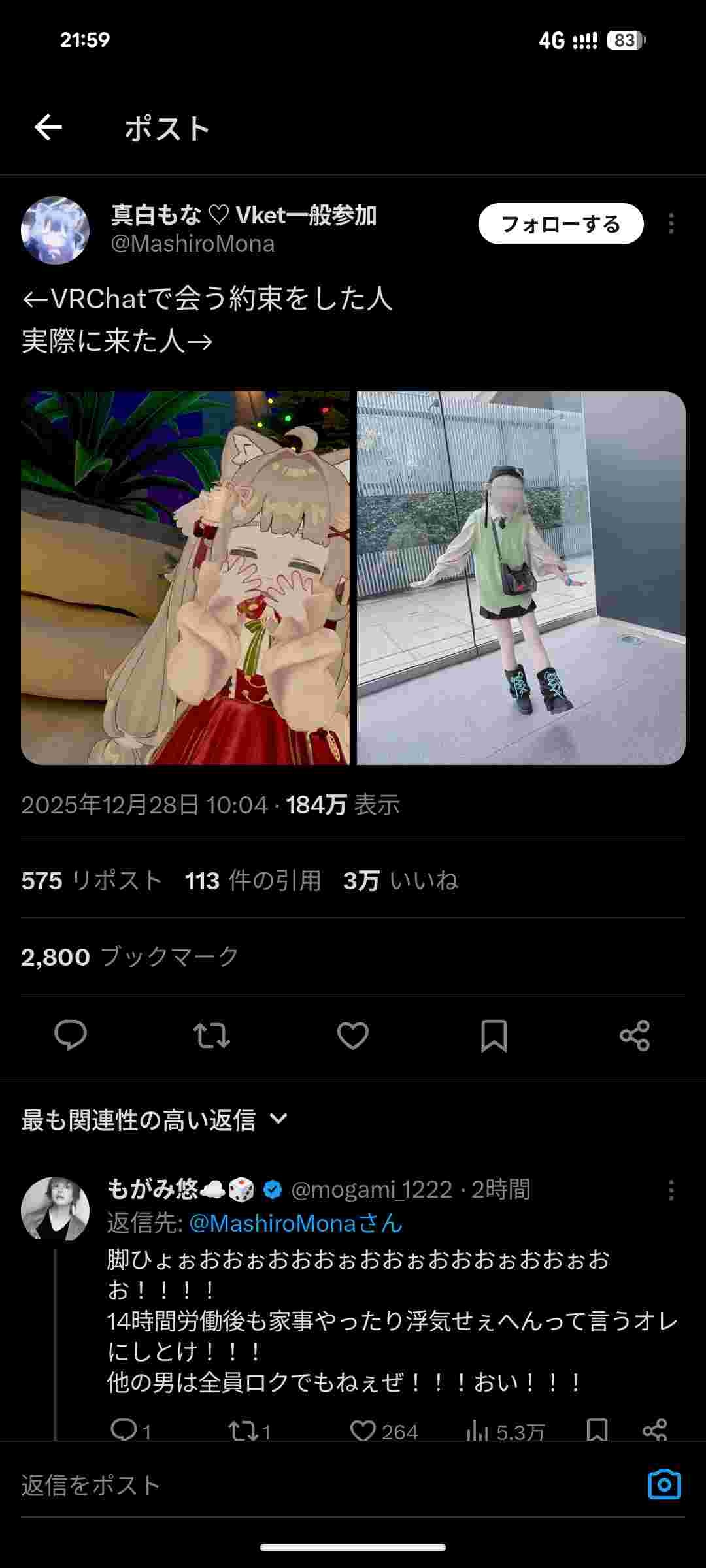Tap the @MashiroMona mention in the reply
The height and width of the screenshot is (1568, 706).
295,1223
